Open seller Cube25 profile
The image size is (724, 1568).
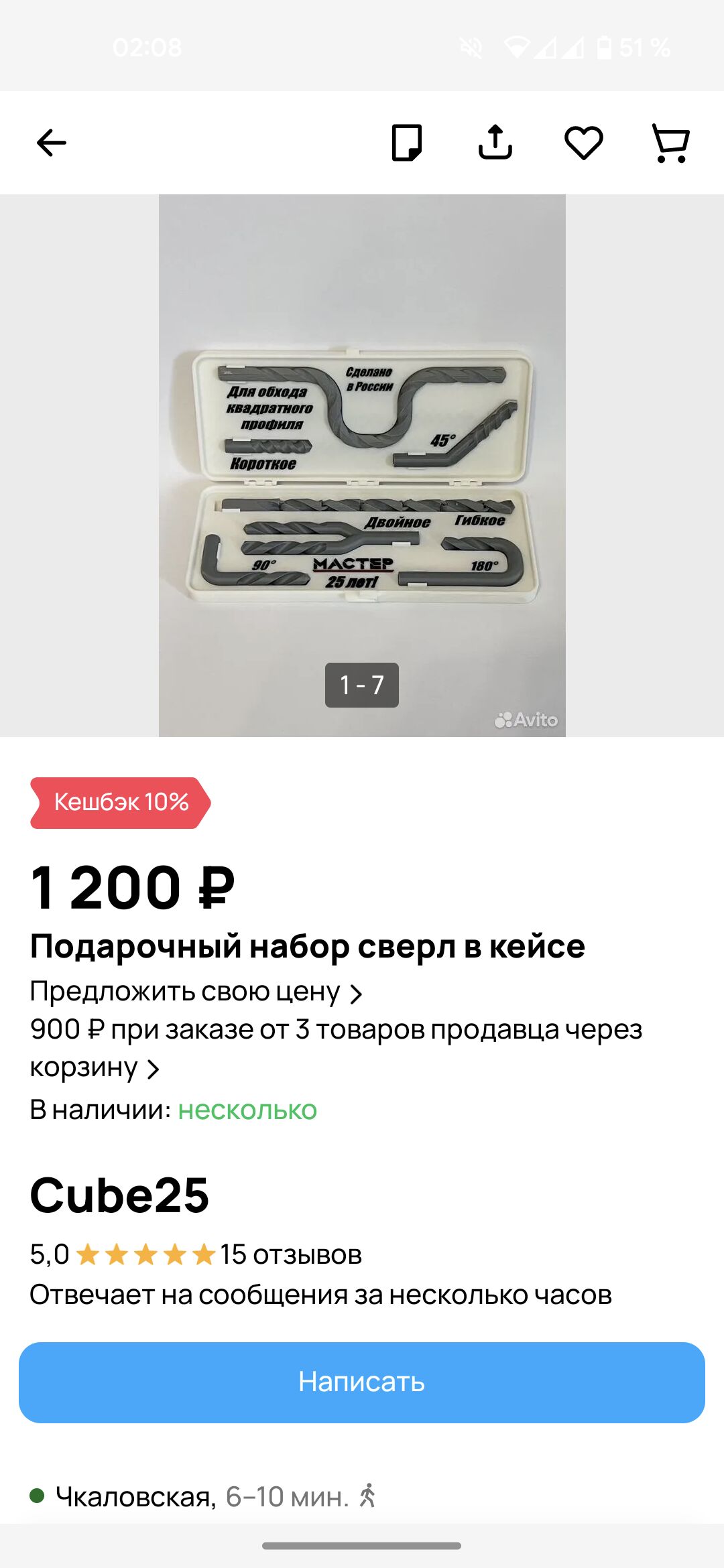coord(119,1195)
